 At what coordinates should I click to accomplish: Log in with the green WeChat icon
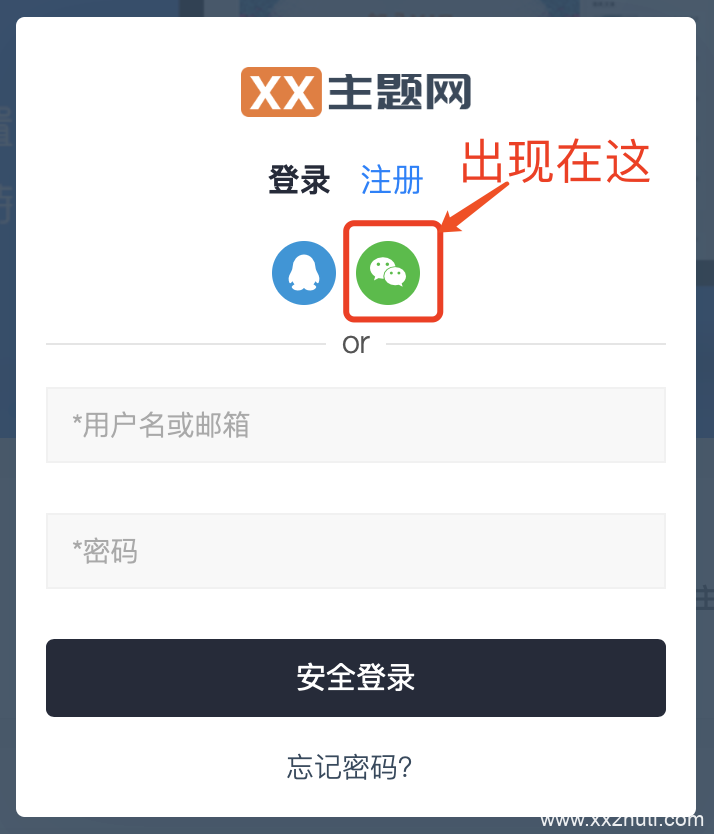(388, 272)
